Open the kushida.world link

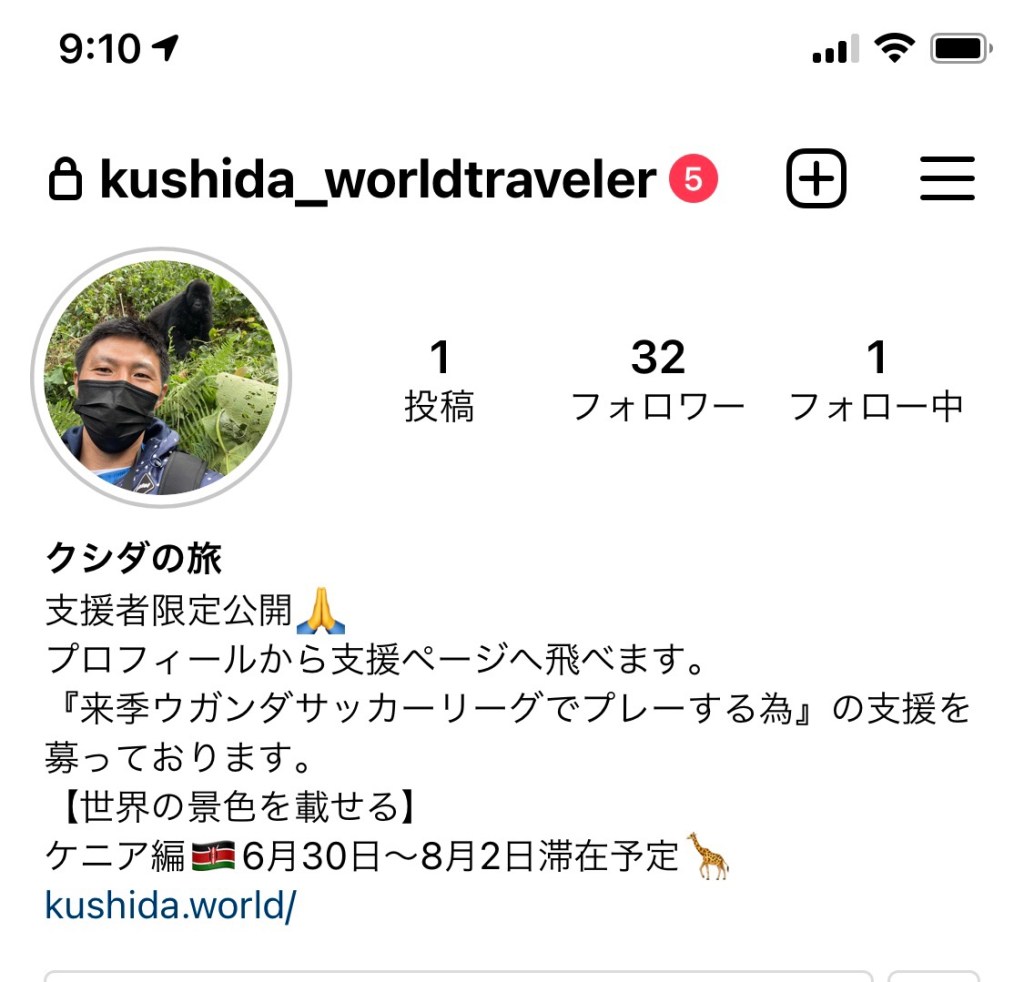170,905
